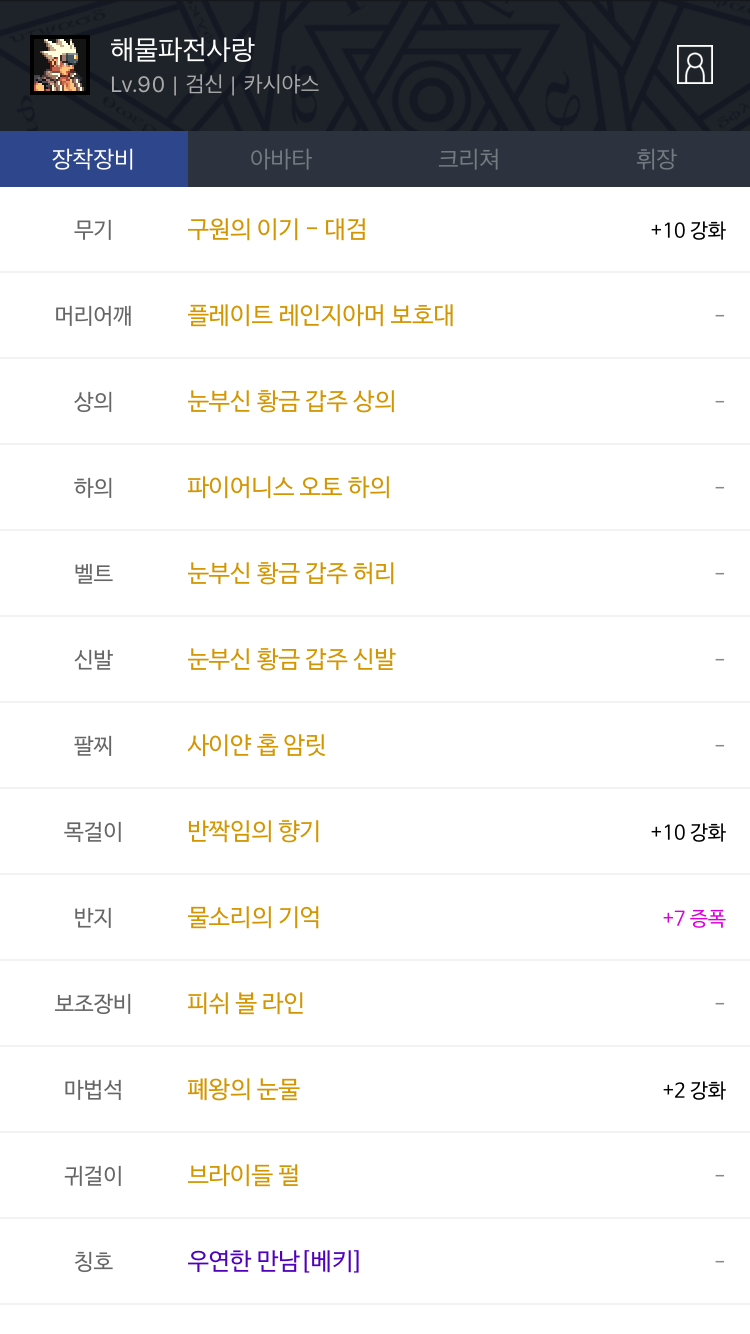Open earring 브라이들 펄

click(x=243, y=1175)
